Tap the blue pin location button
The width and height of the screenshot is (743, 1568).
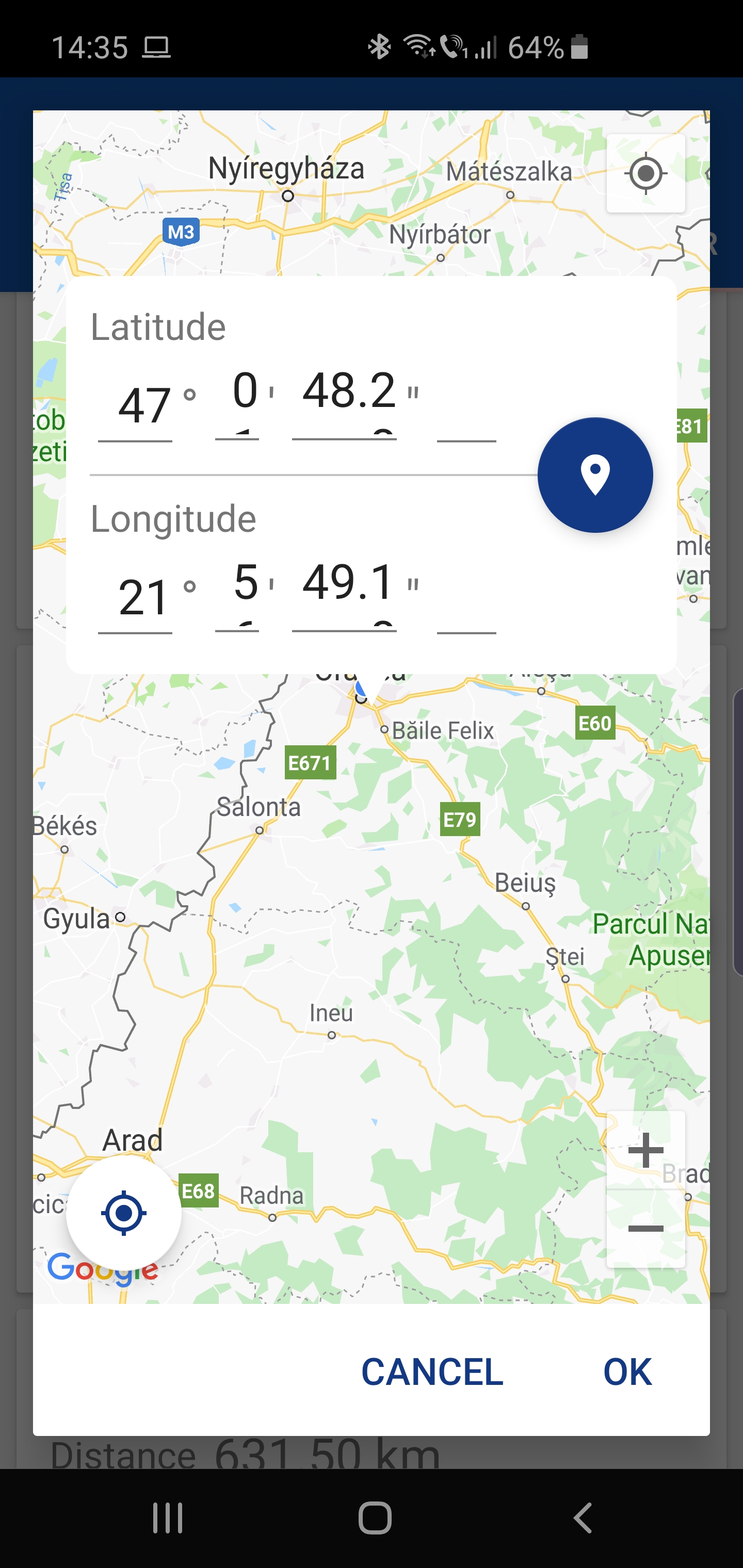pos(595,475)
